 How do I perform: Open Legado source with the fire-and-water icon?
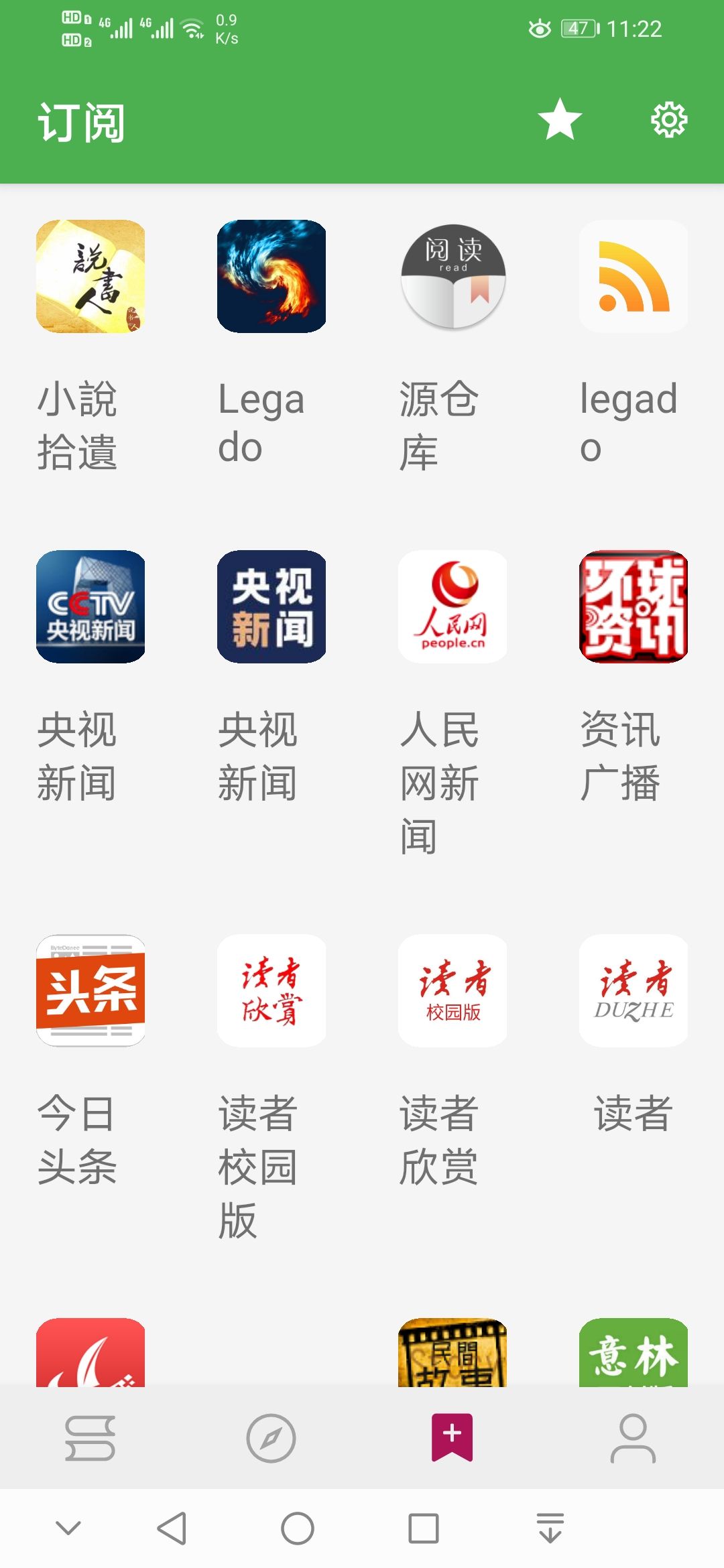(271, 276)
